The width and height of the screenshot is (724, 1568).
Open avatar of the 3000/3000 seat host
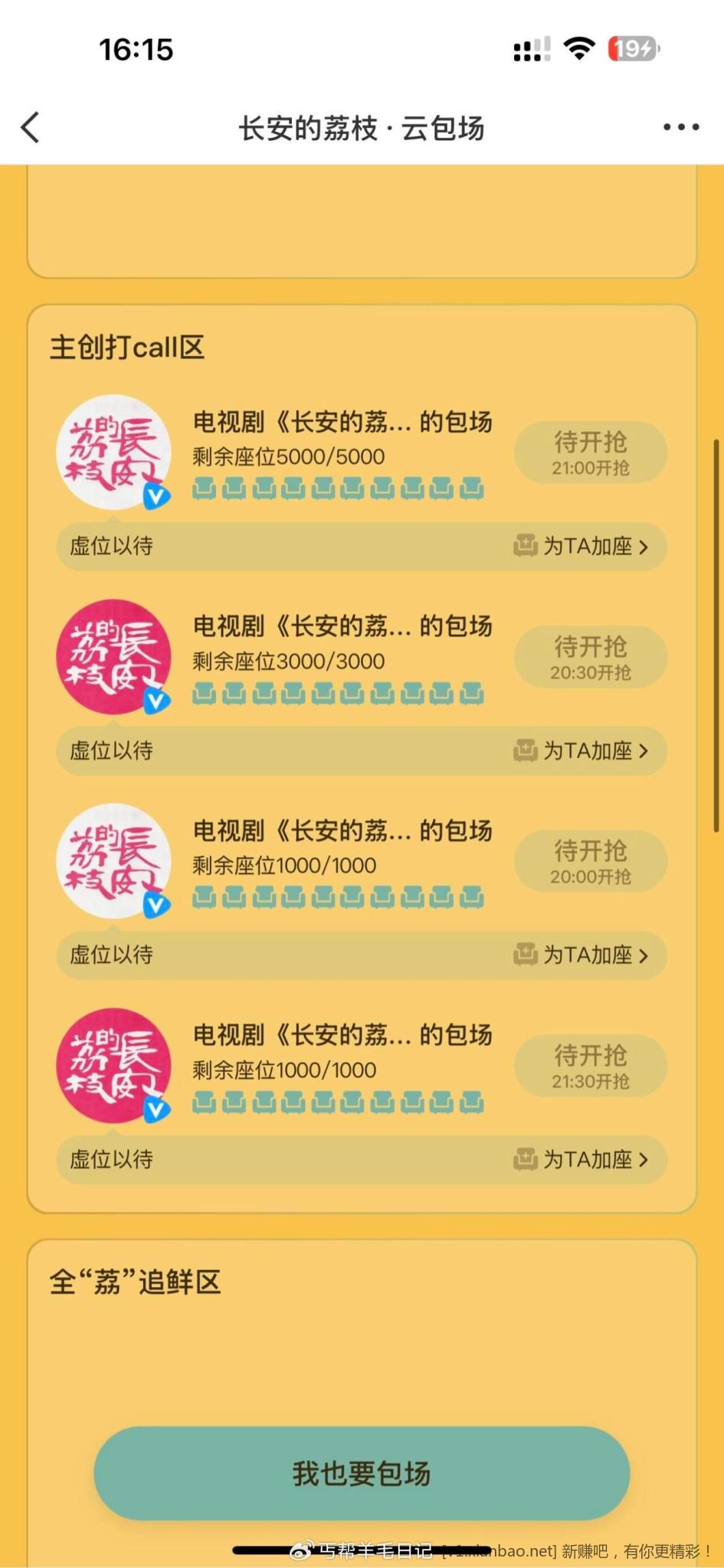pos(113,657)
